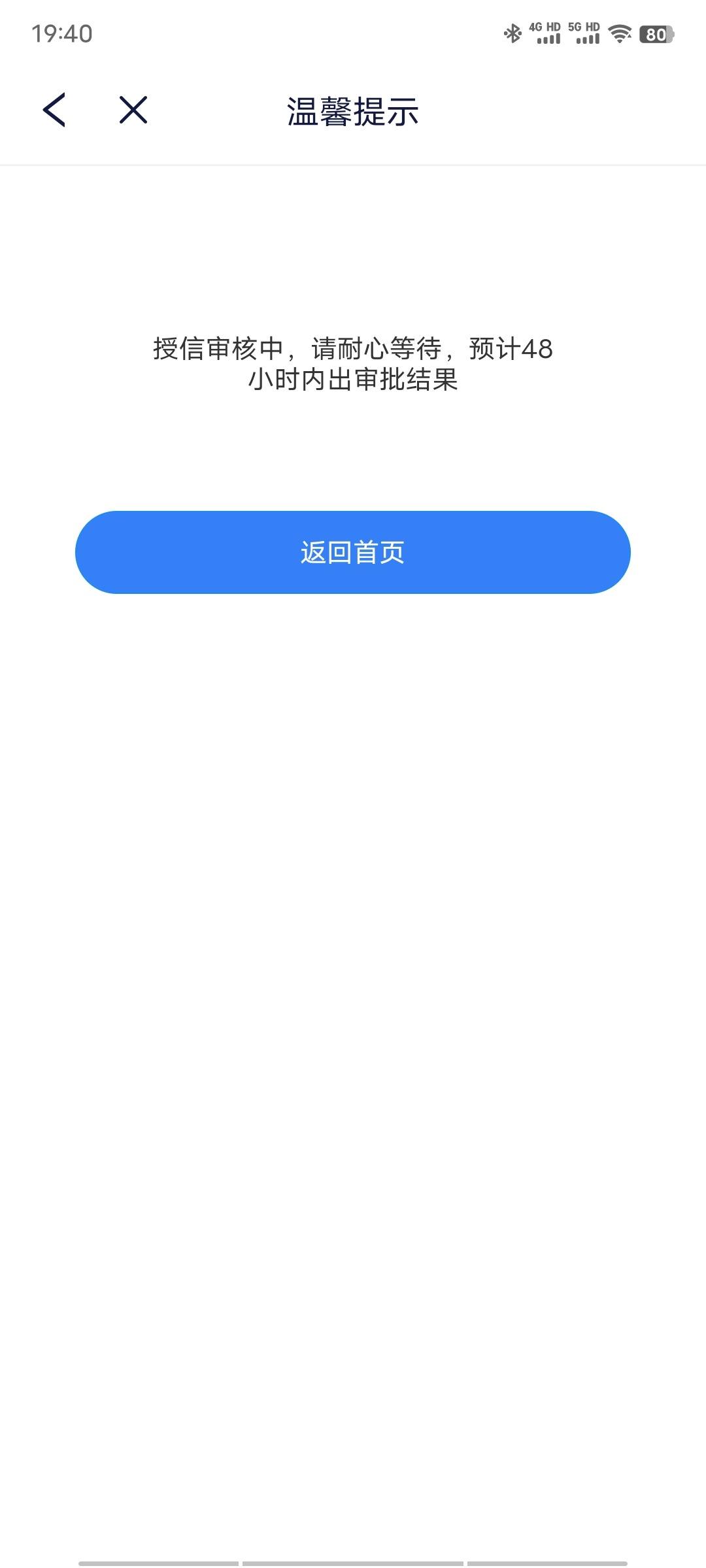Tap the 返回首页 button

pyautogui.click(x=353, y=552)
